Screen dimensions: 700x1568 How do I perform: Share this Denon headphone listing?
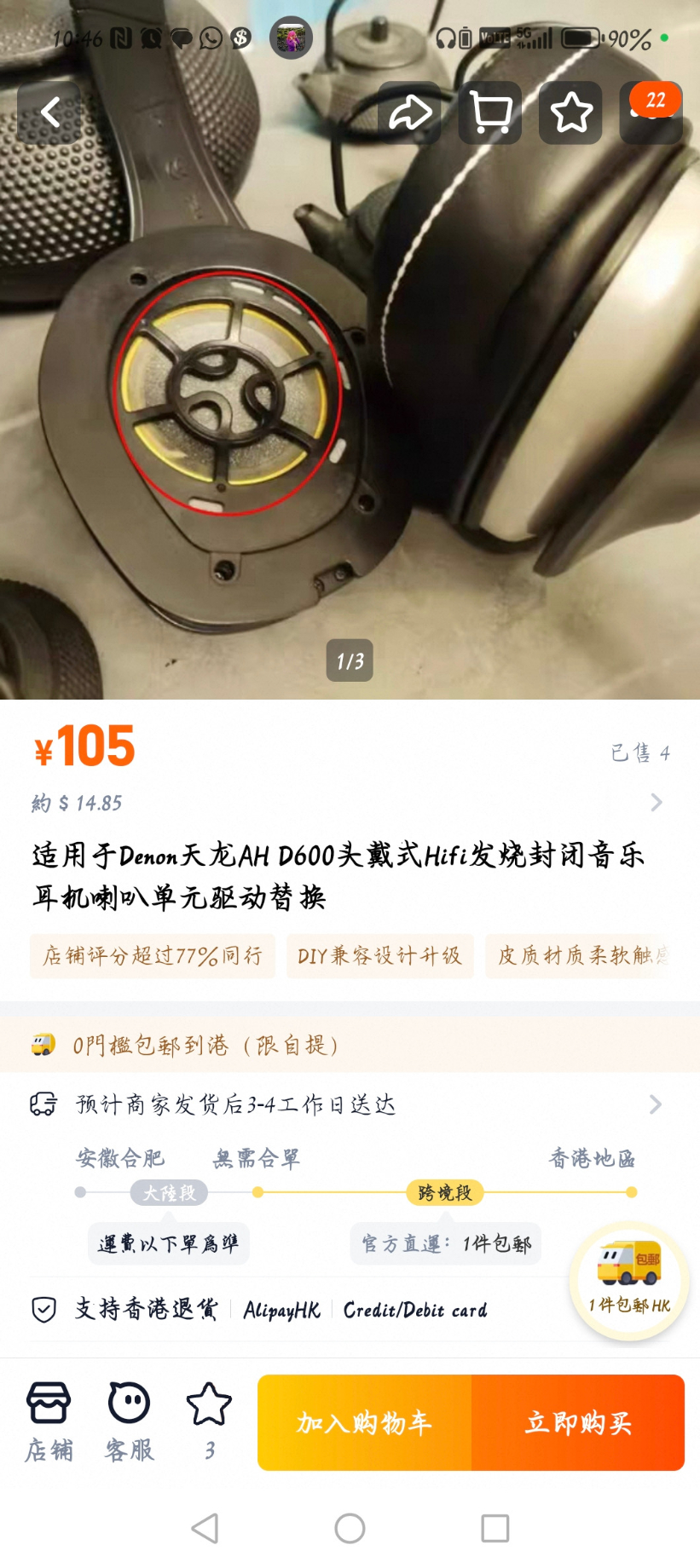pyautogui.click(x=409, y=112)
